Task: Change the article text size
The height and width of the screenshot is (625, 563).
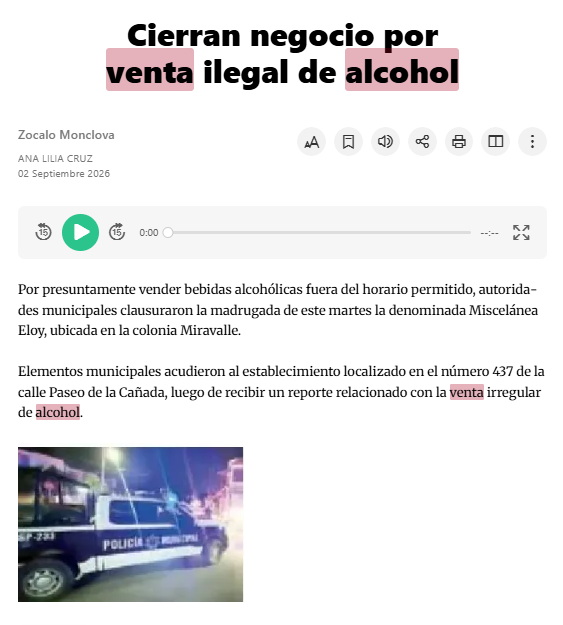Action: [311, 142]
